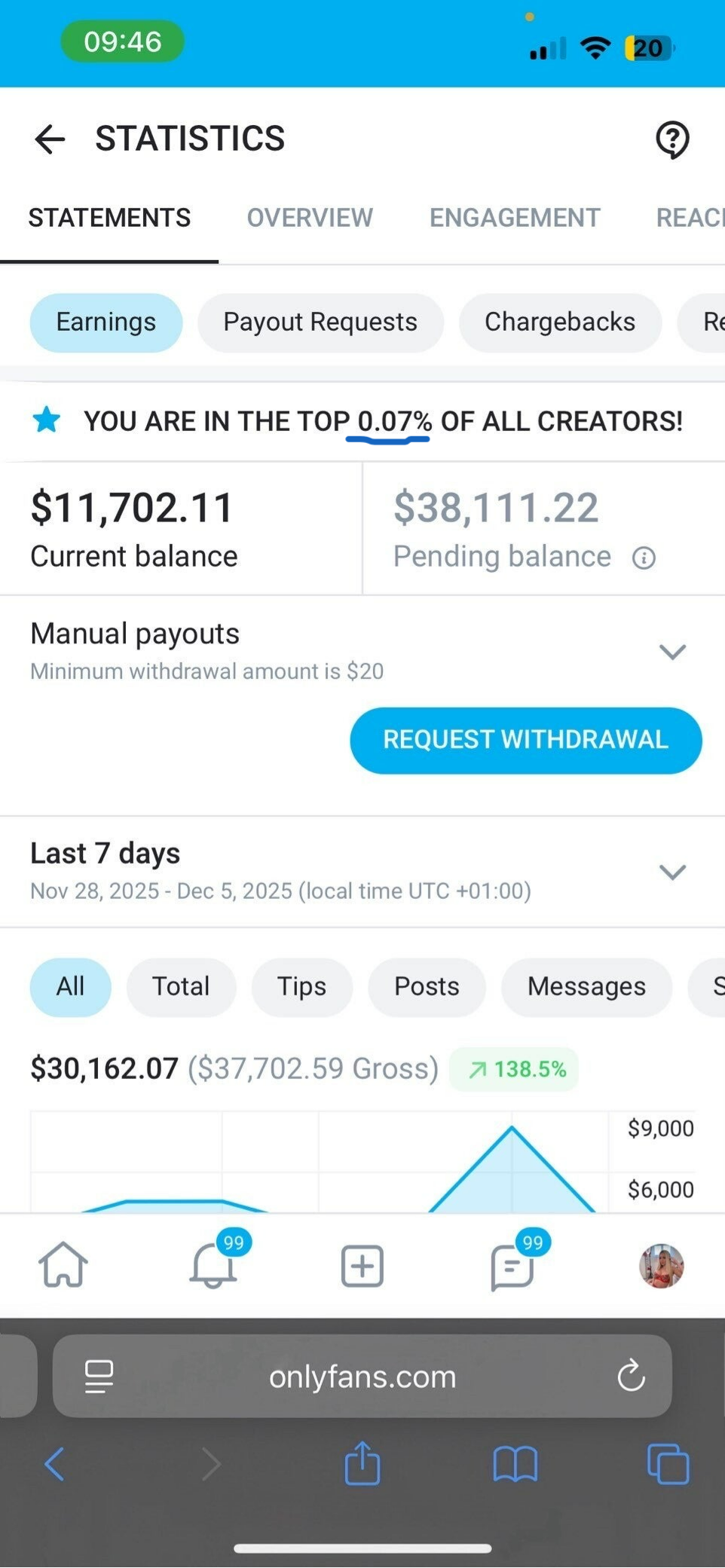Open the Last 7 days date range dropdown
This screenshot has width=725, height=1568.
672,872
